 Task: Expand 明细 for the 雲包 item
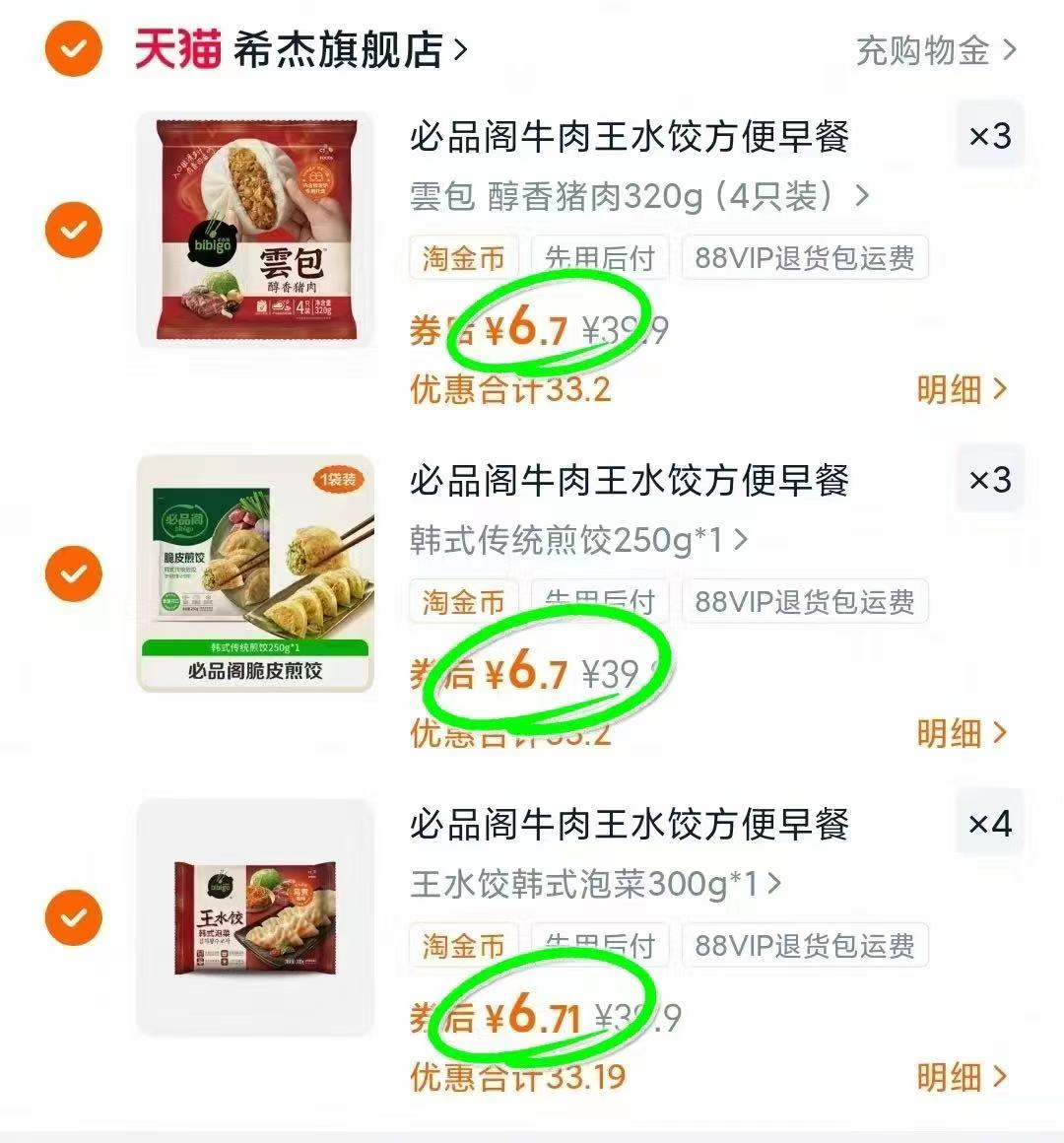[x=960, y=390]
